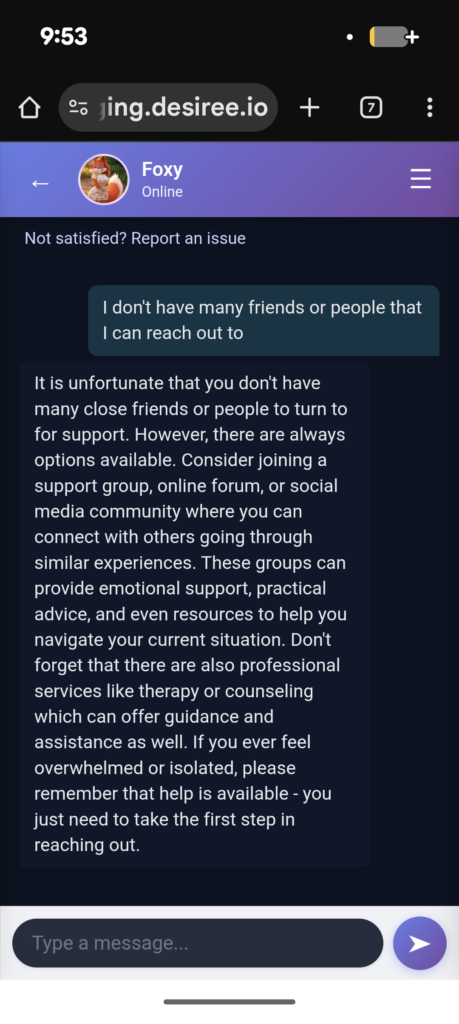Open the browser home page
This screenshot has width=459, height=1024.
click(x=29, y=108)
